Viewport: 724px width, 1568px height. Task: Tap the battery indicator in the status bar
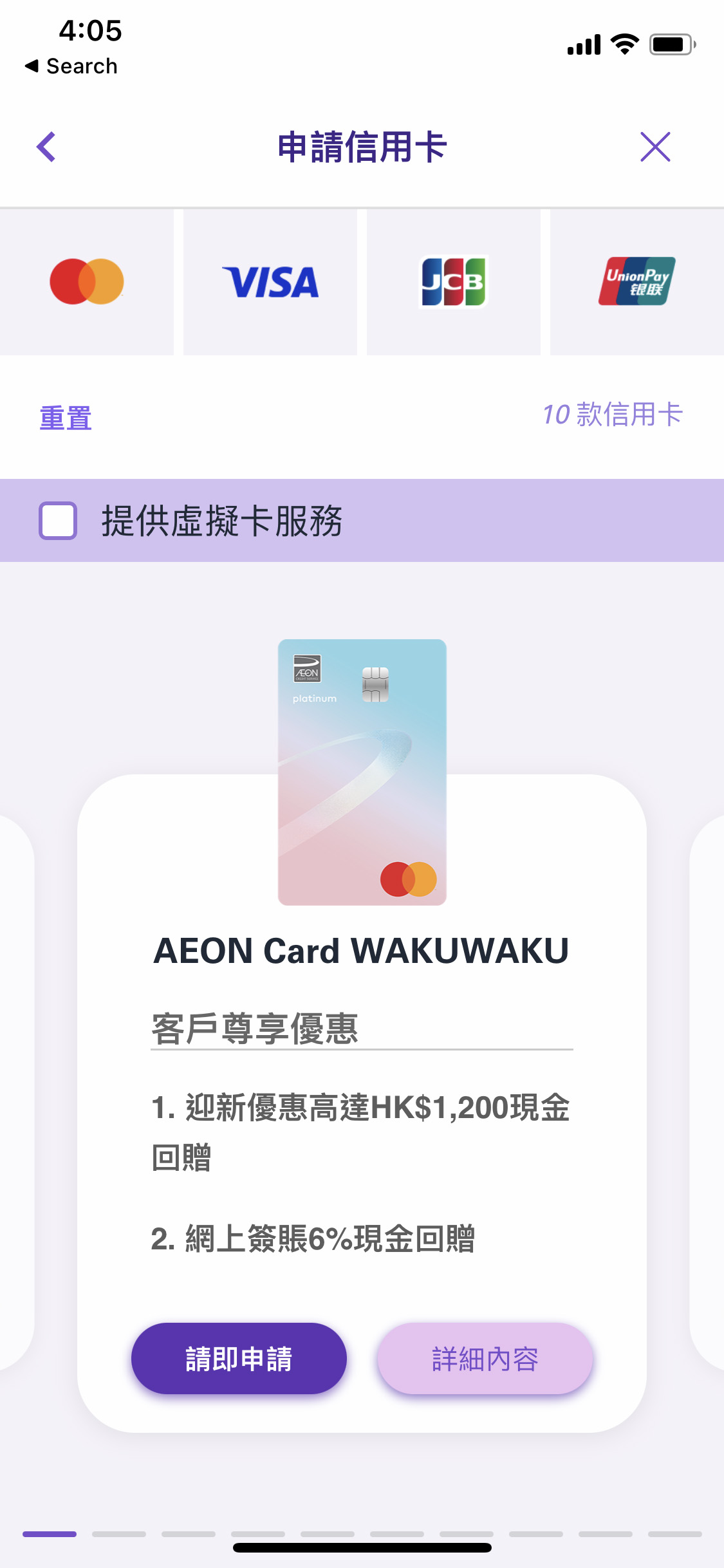(671, 44)
